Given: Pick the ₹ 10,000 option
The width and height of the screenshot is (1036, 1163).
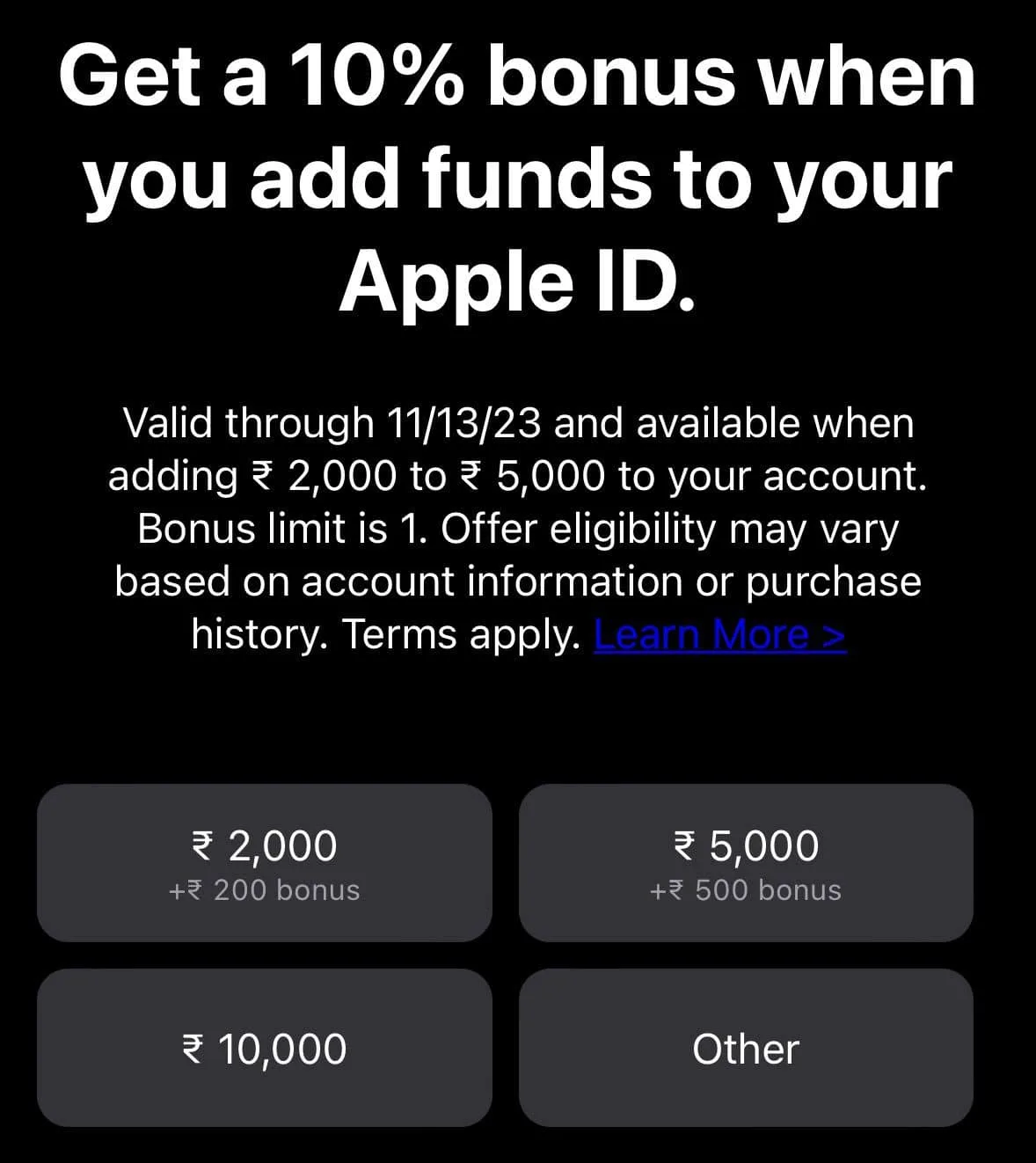Looking at the screenshot, I should [264, 1048].
